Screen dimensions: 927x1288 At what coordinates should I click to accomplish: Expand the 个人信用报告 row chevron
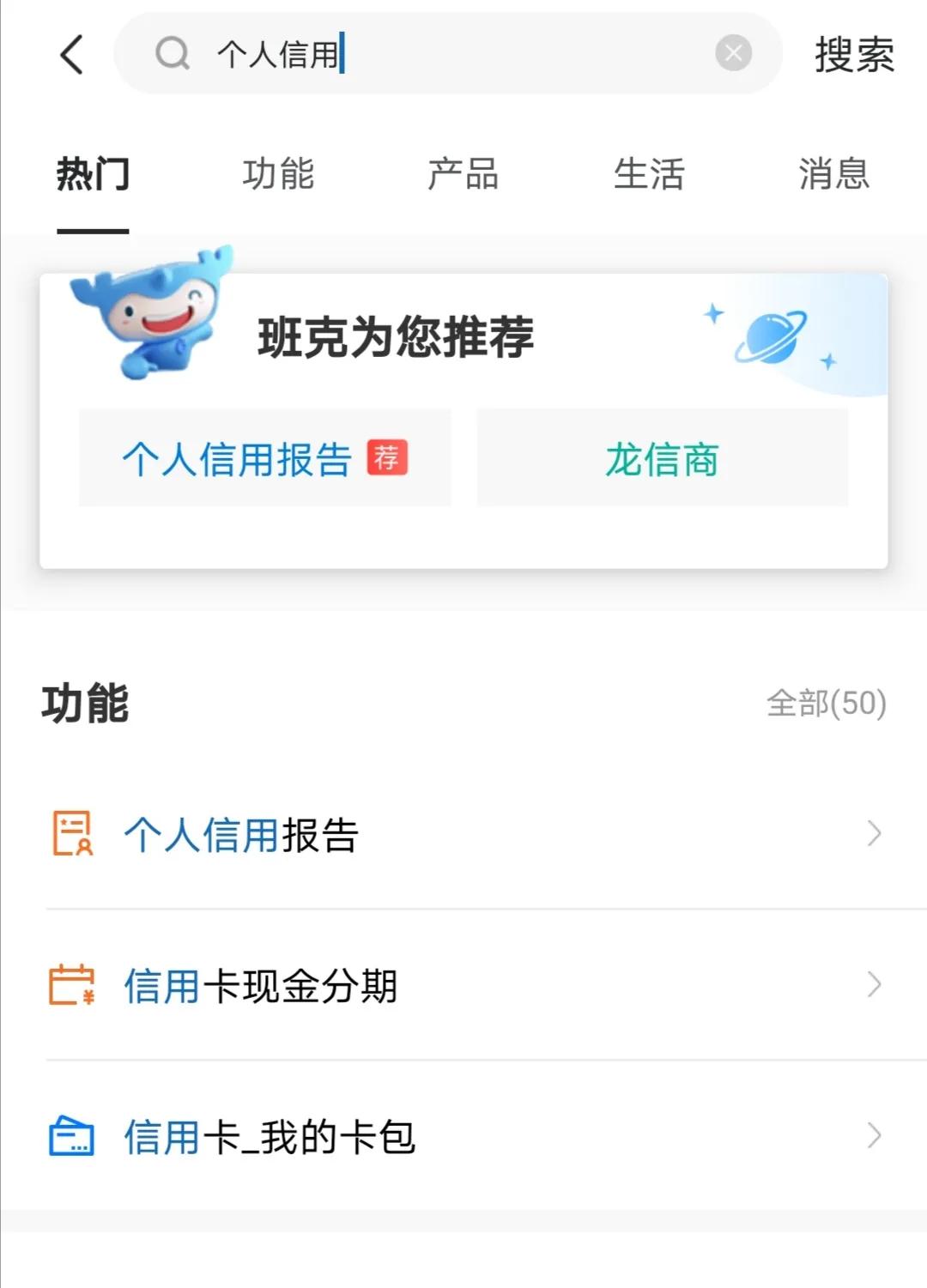pyautogui.click(x=875, y=831)
